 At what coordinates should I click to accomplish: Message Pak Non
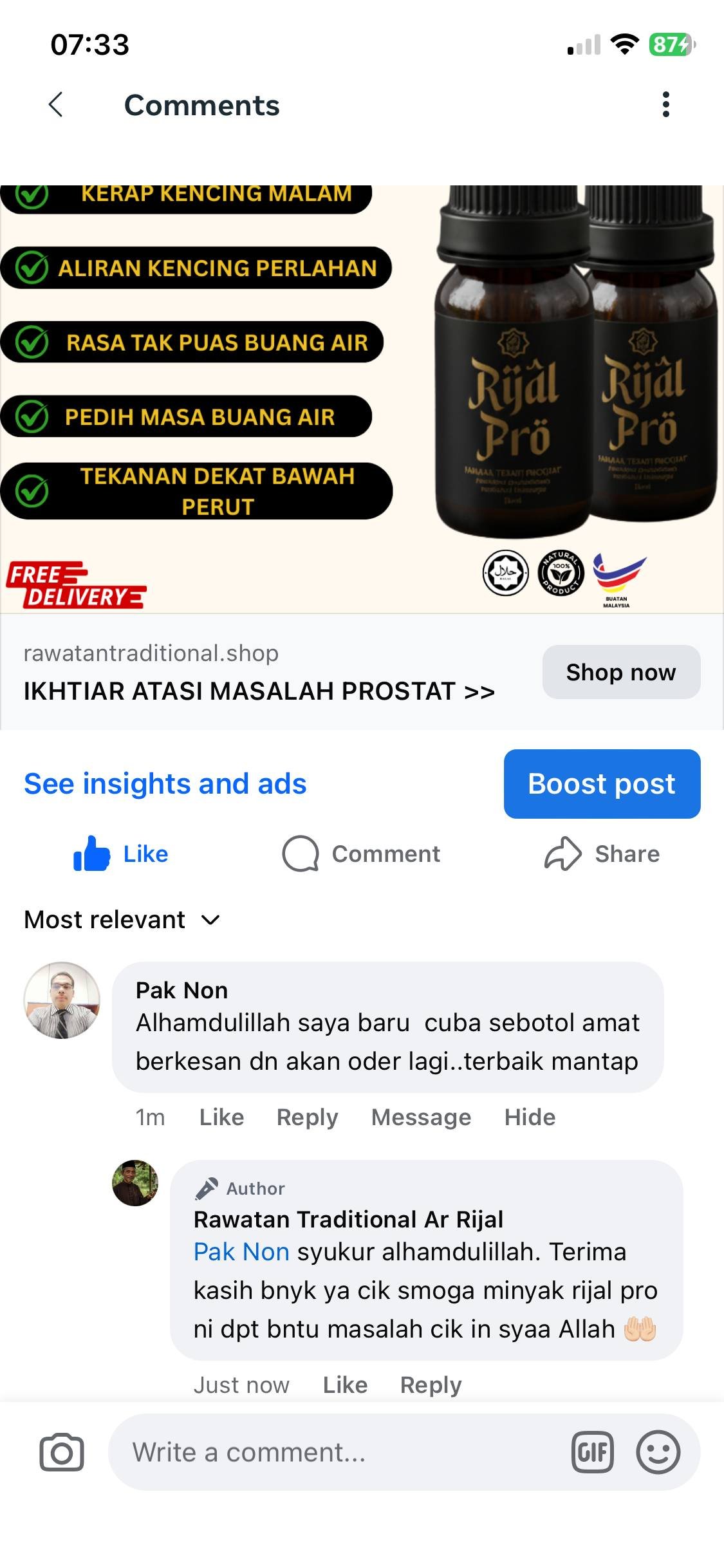(x=421, y=1117)
